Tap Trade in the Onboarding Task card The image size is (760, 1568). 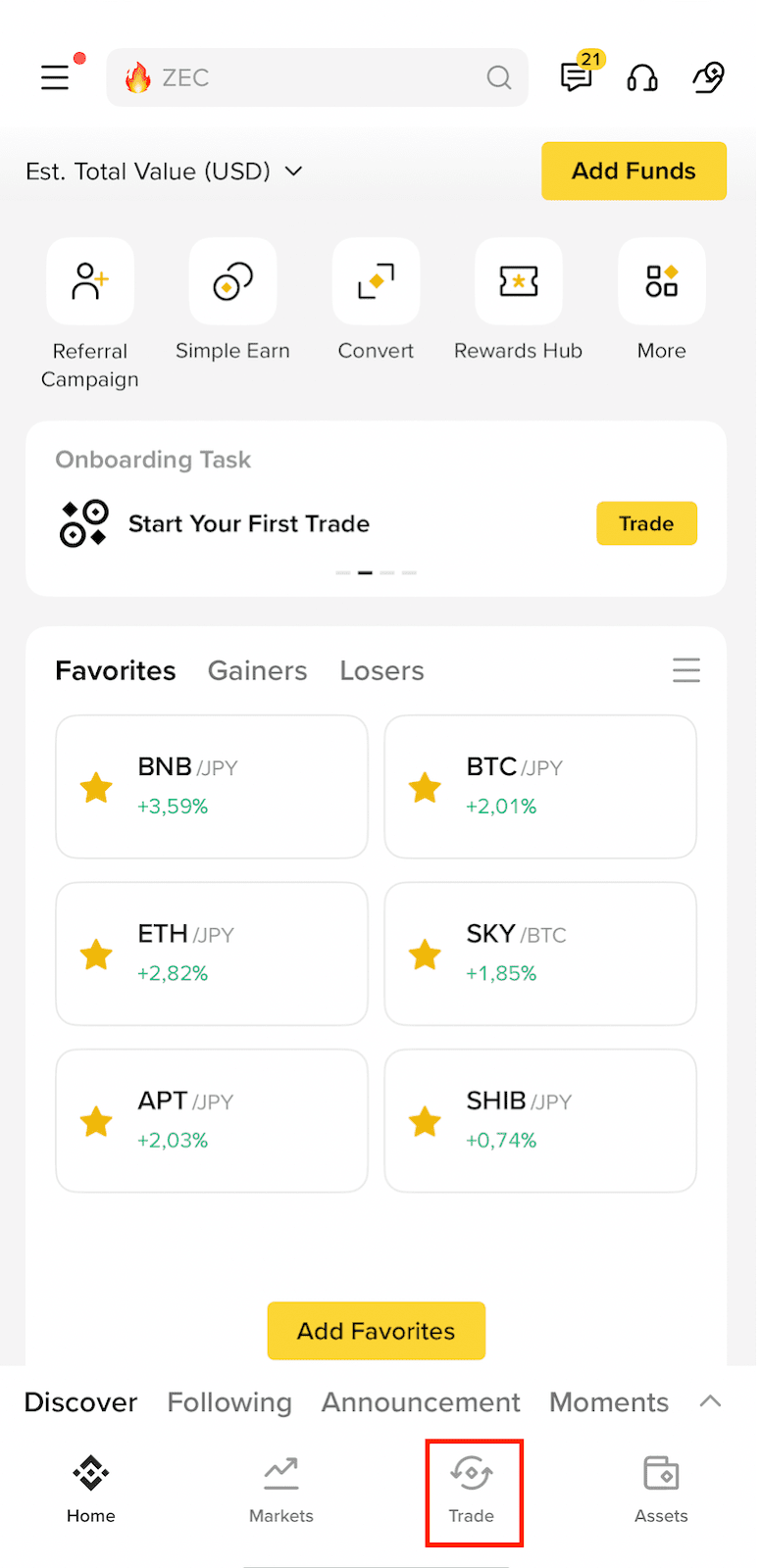pyautogui.click(x=646, y=523)
